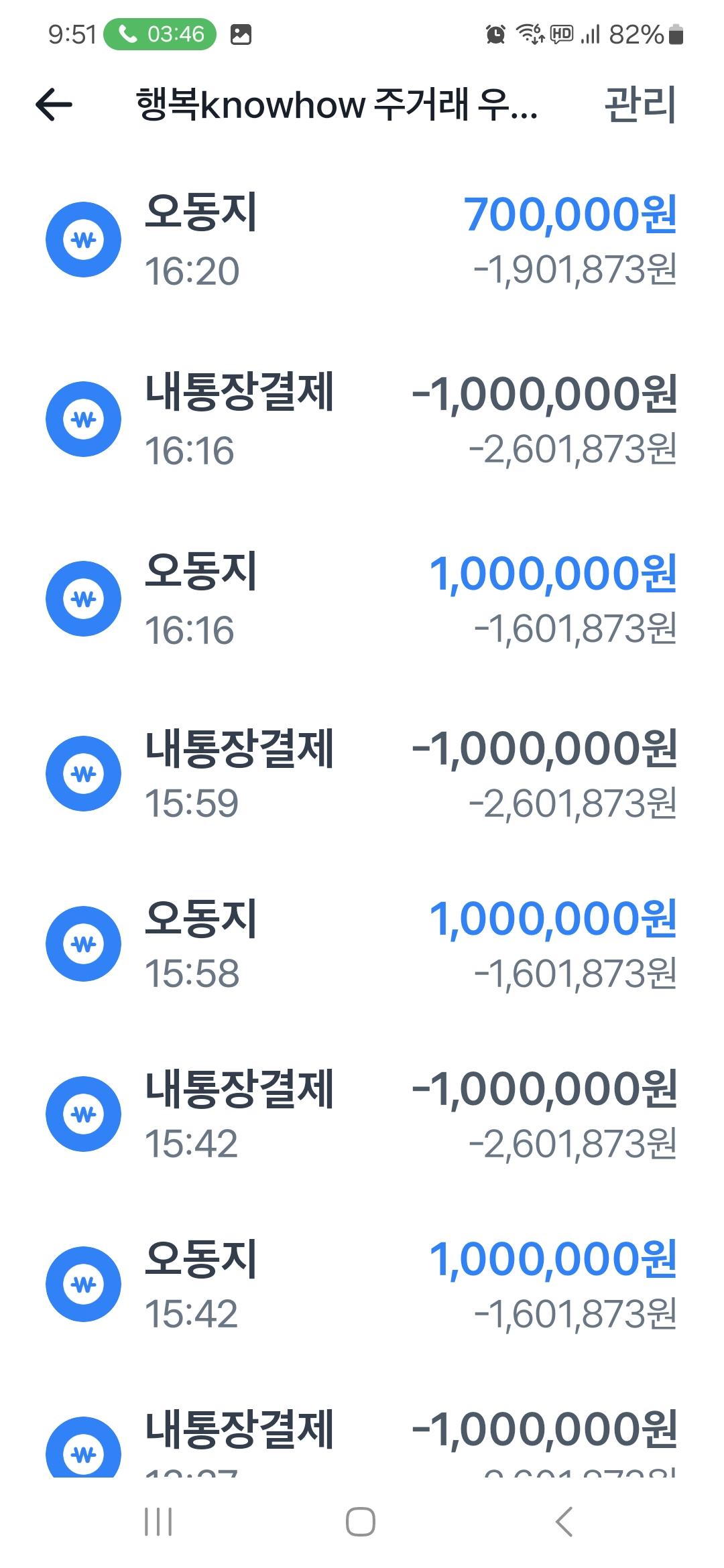Tap the won icon next to 내통장결제 15:59

tap(83, 775)
